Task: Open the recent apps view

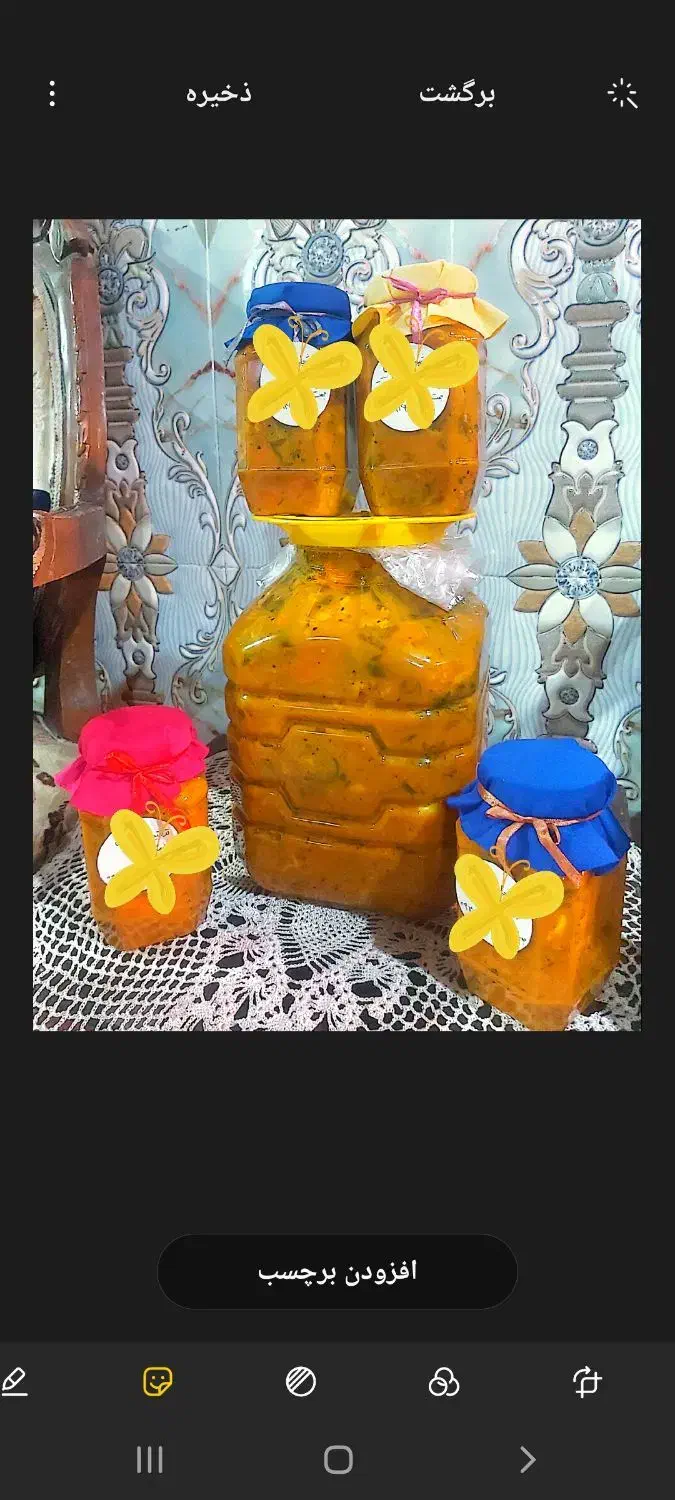Action: (x=149, y=1460)
